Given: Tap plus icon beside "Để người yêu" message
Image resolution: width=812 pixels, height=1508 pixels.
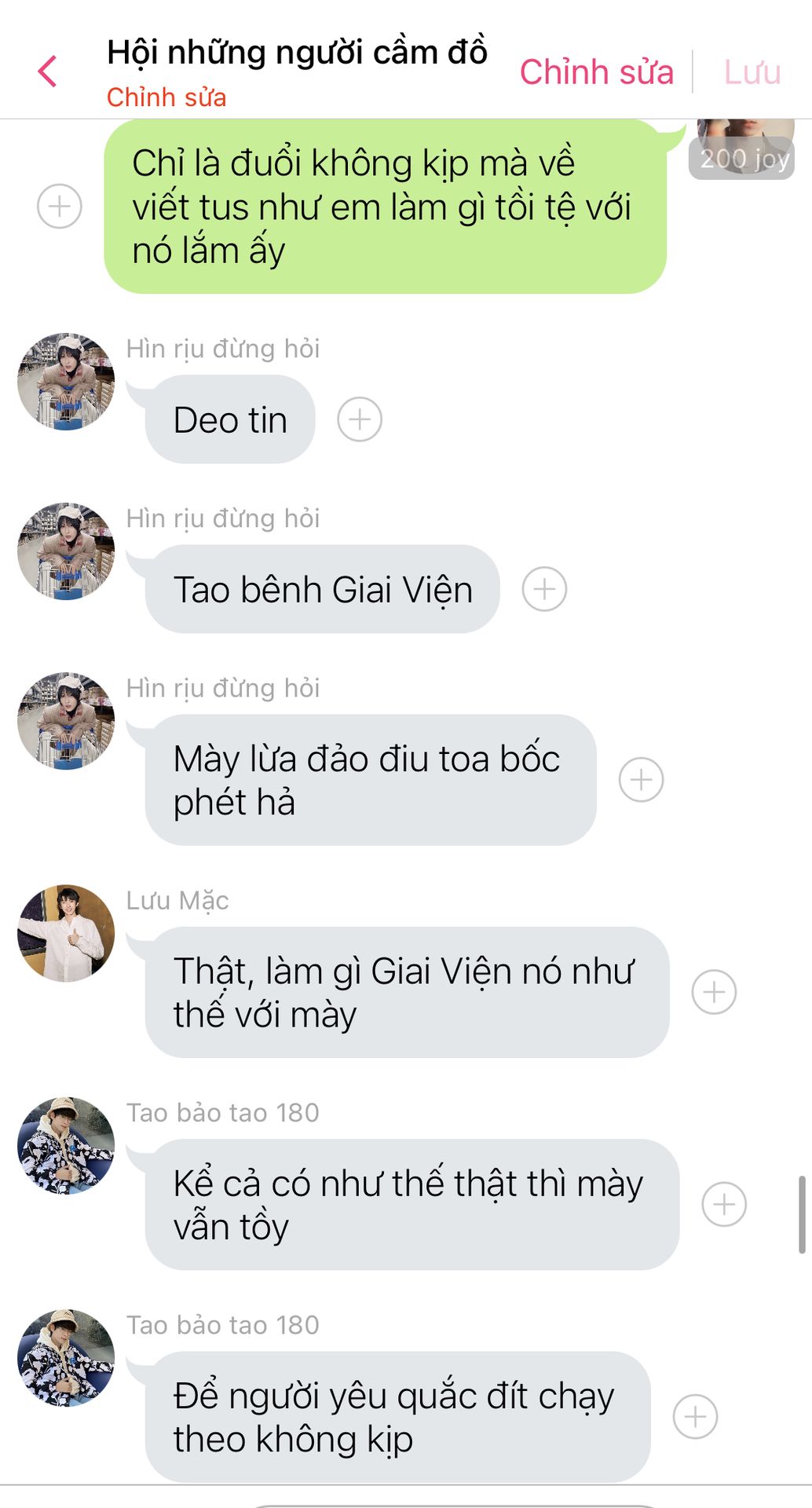Looking at the screenshot, I should [x=696, y=1417].
